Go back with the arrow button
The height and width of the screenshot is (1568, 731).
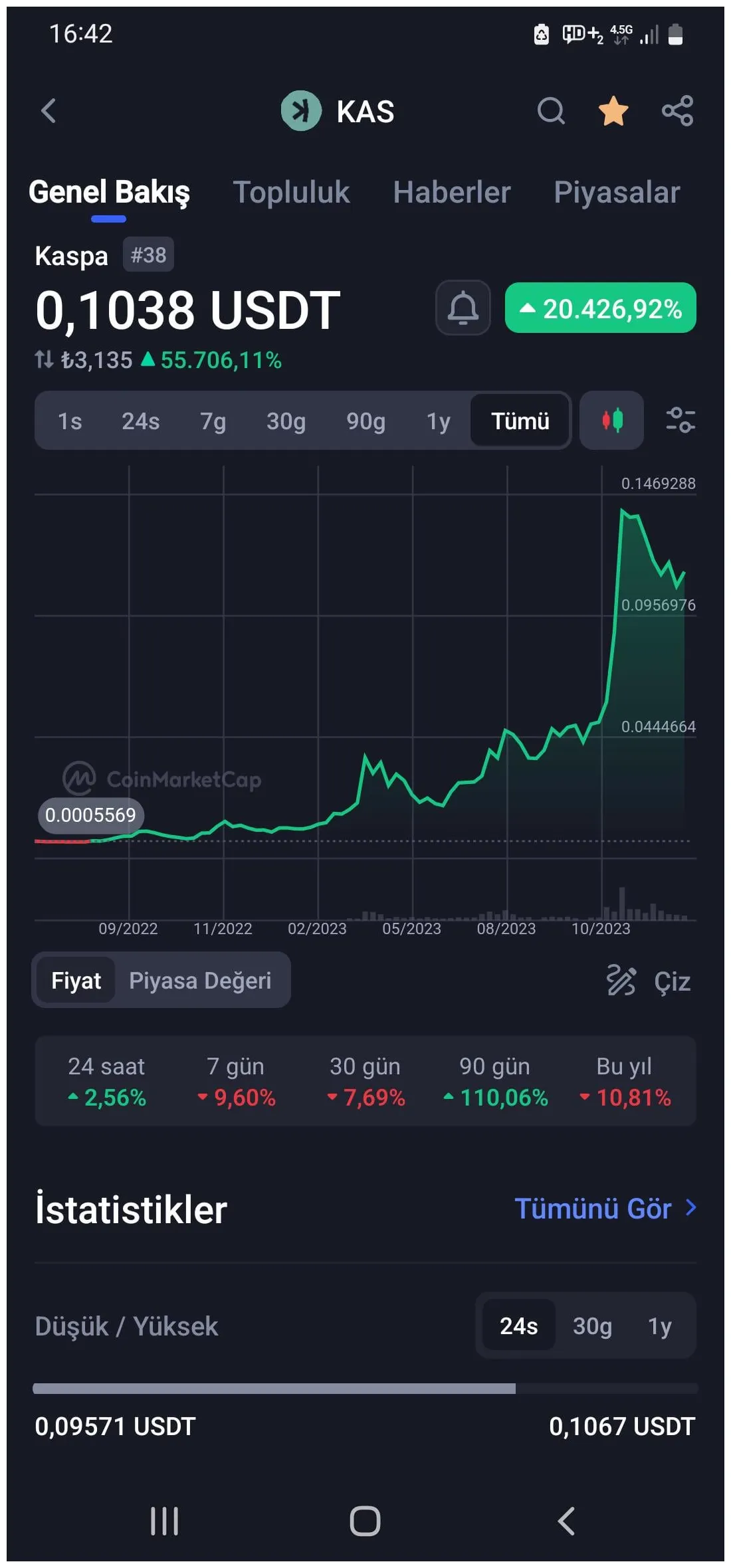[x=49, y=111]
